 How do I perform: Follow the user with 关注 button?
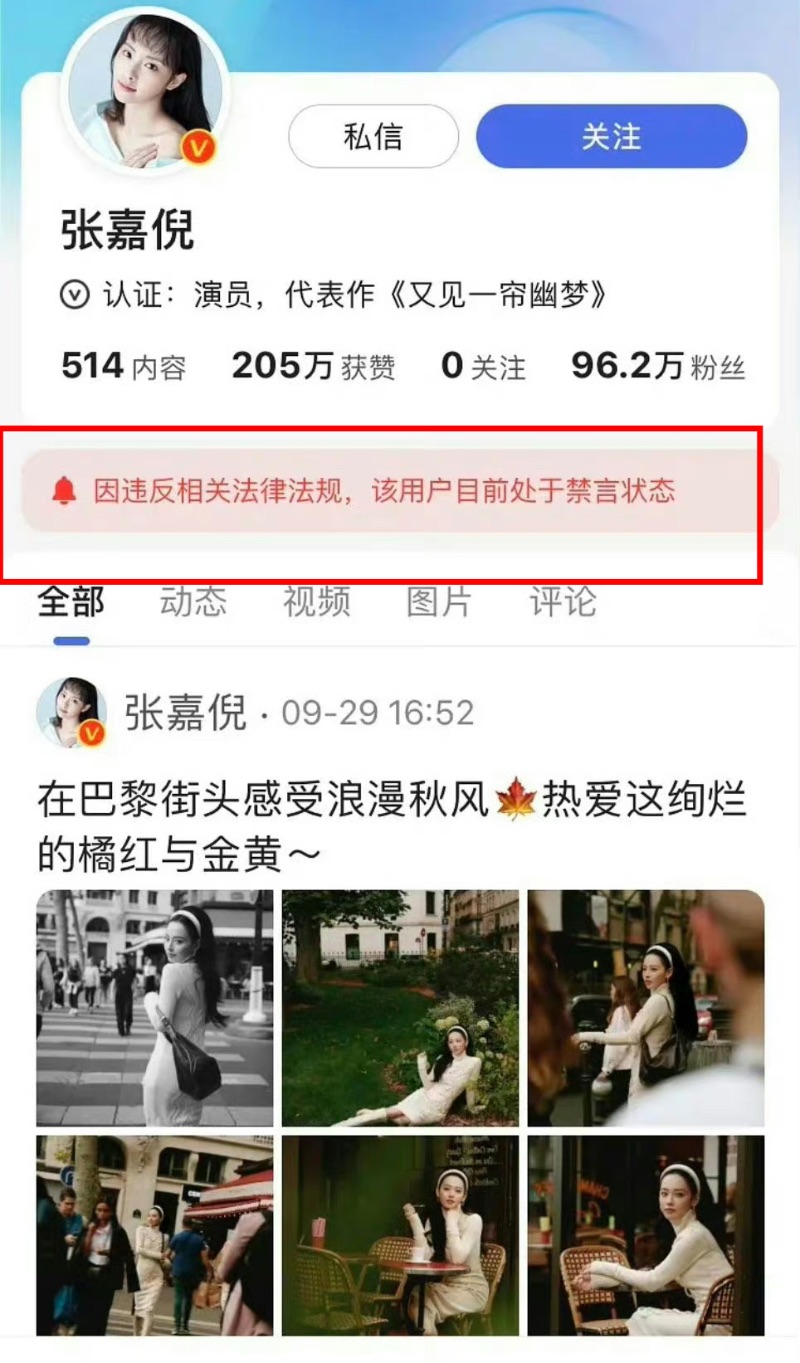click(x=611, y=136)
